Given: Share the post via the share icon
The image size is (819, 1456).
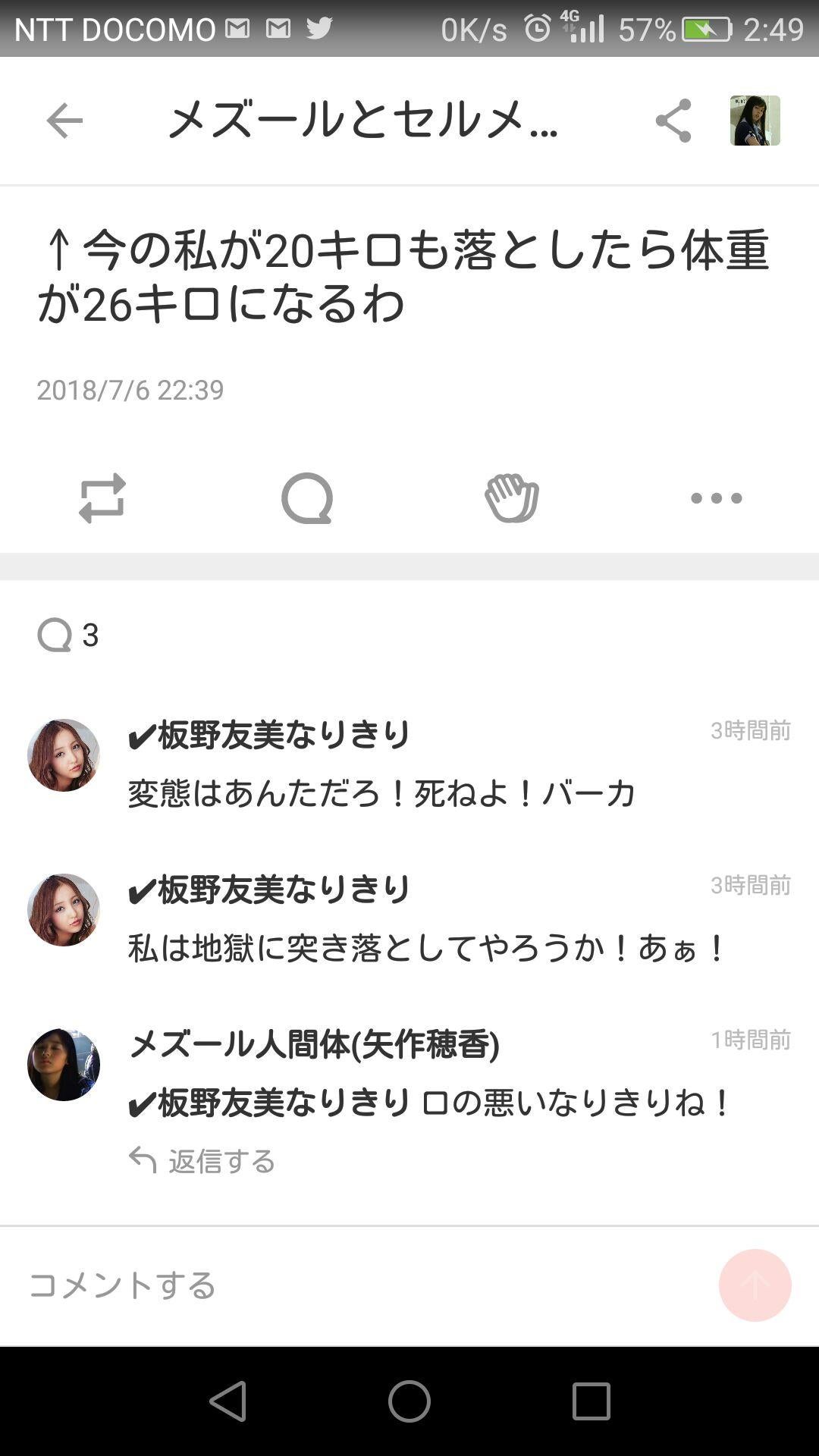Looking at the screenshot, I should pos(673,121).
